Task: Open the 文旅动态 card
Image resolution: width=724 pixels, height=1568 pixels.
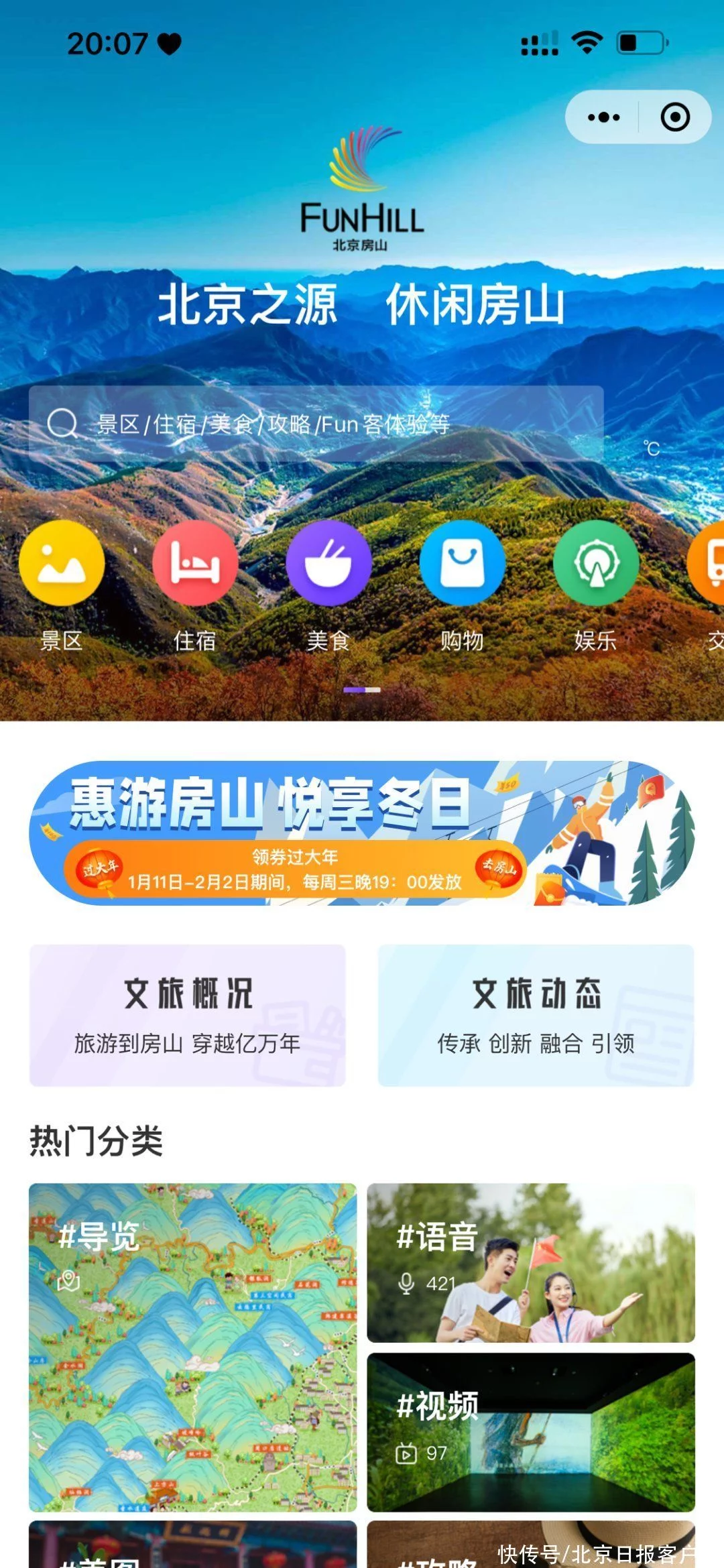Action: tap(536, 1015)
